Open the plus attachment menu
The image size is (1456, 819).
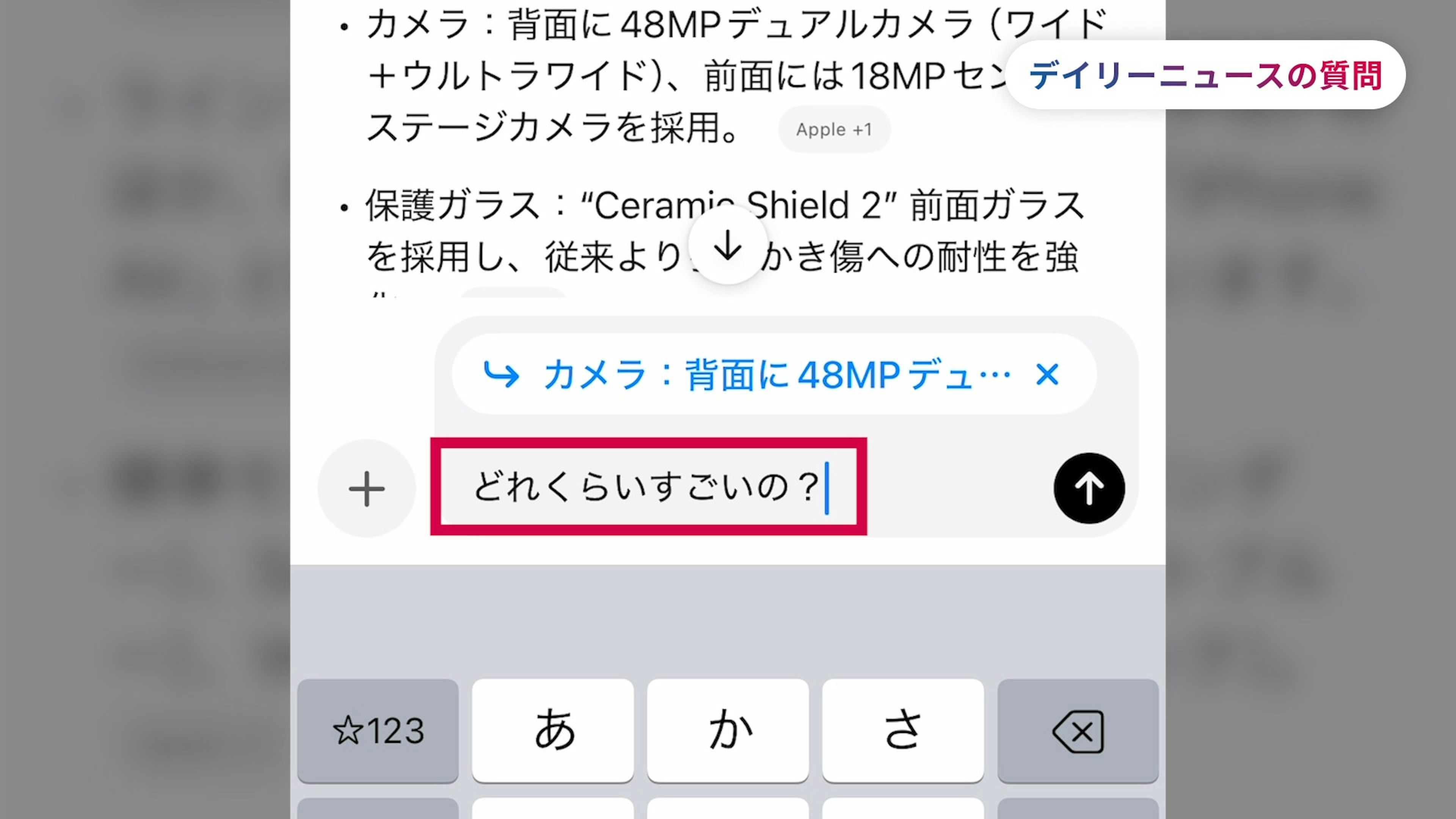[x=366, y=488]
